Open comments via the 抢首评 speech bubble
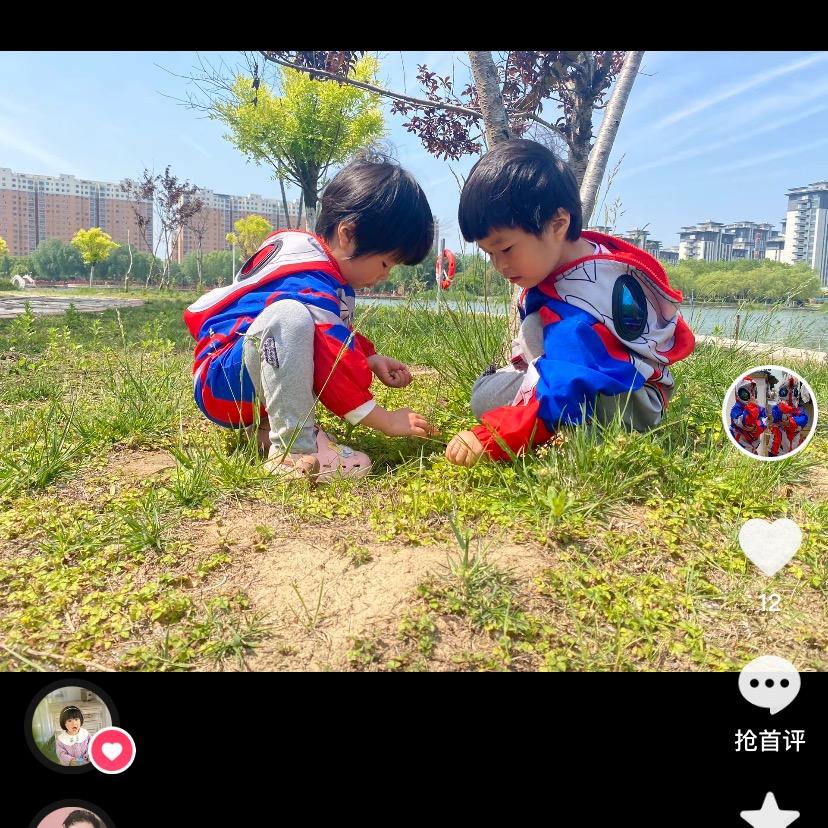The height and width of the screenshot is (828, 828). coord(769,686)
